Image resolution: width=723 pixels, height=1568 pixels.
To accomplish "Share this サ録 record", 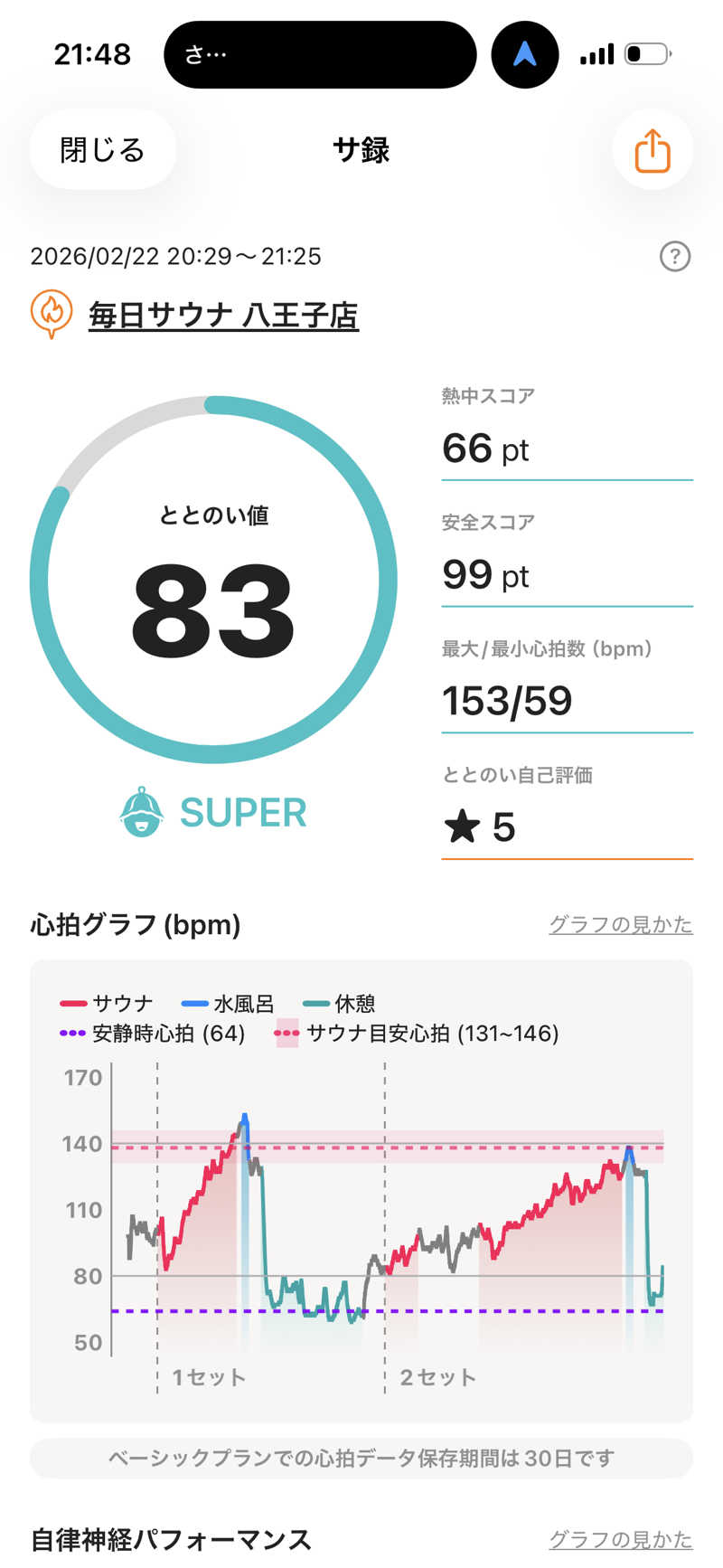I will coord(652,150).
